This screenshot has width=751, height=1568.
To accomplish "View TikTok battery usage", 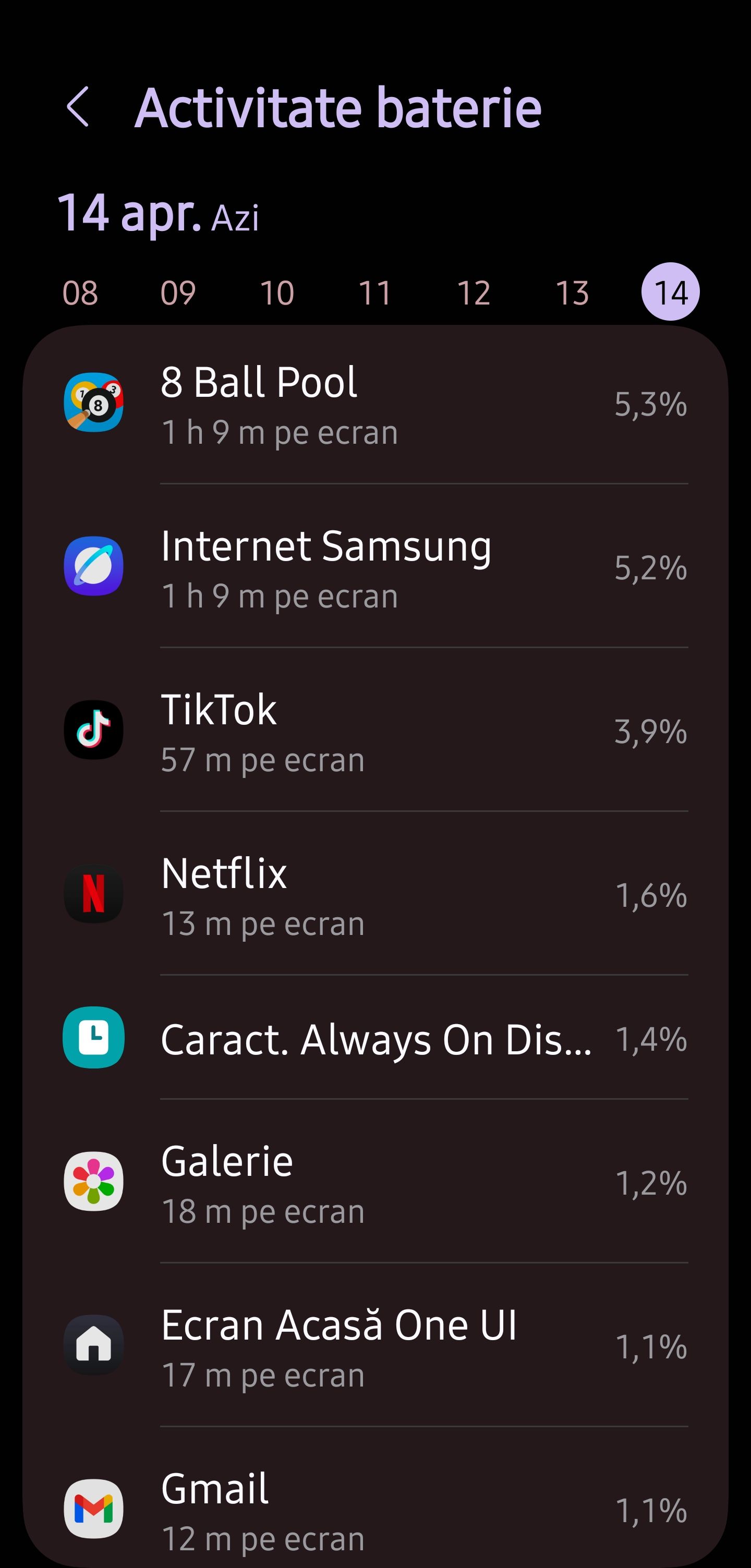I will click(375, 731).
